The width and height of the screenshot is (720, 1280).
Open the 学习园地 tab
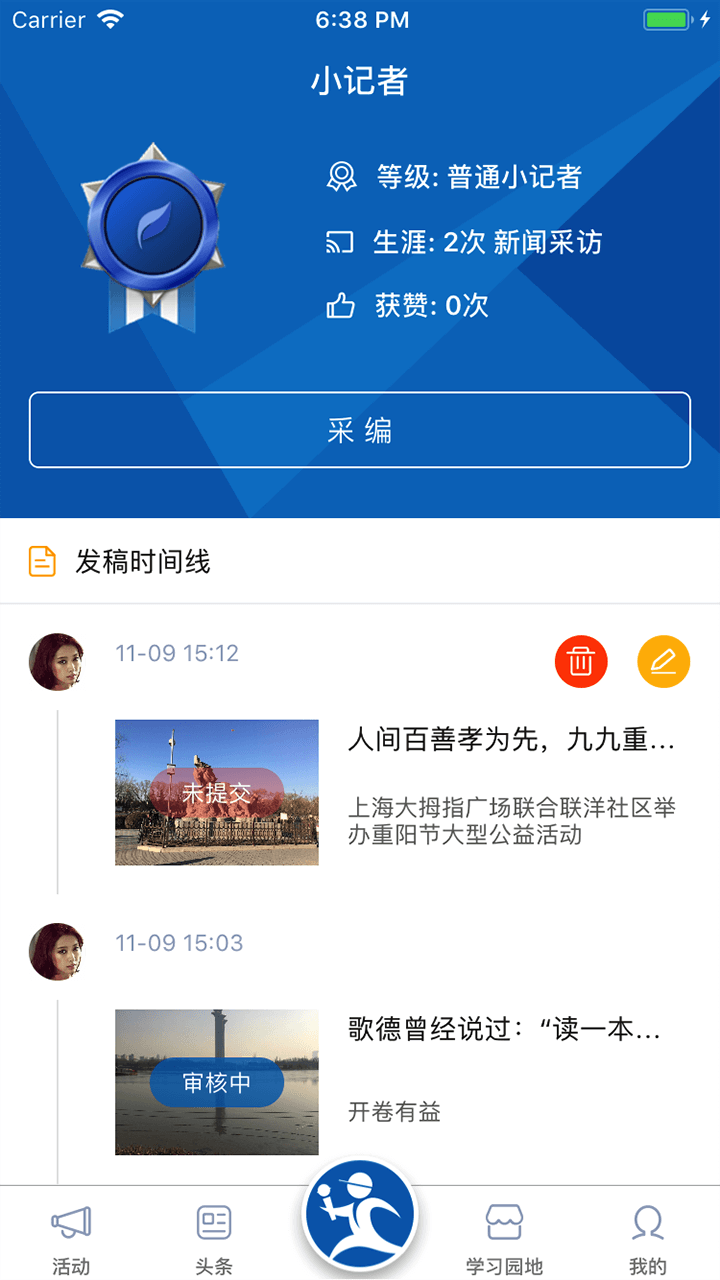(x=504, y=1240)
